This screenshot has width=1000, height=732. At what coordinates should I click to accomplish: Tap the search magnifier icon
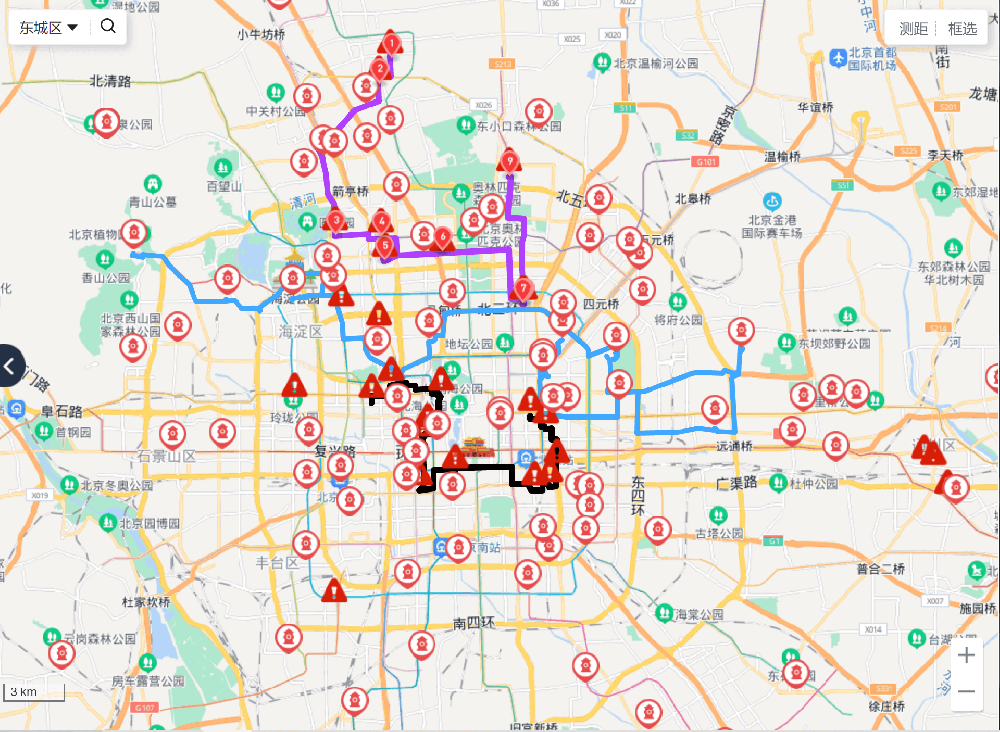tap(108, 27)
